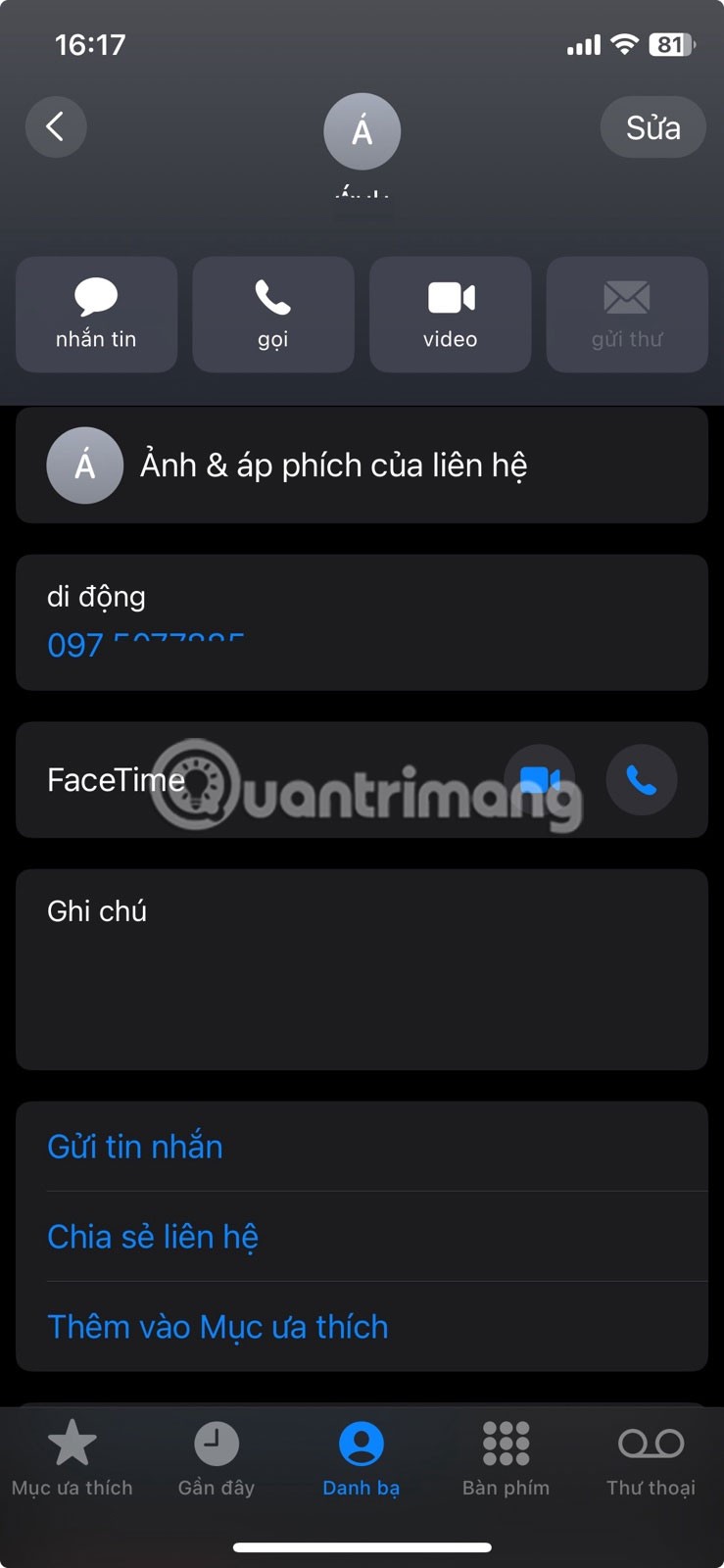
Task: Switch to the Mục ưa thích tab
Action: 72,1458
